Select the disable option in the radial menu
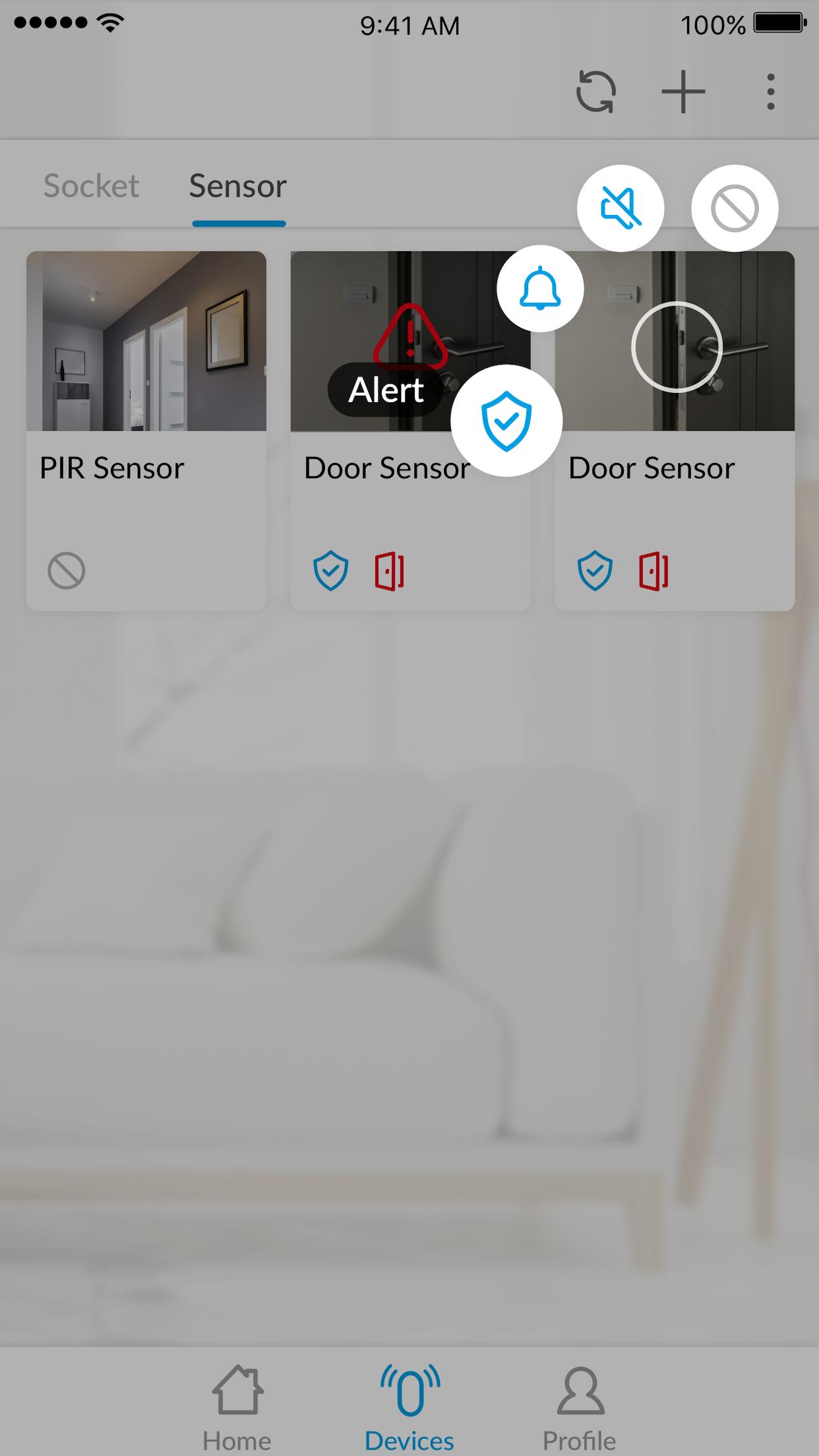Screen dimensions: 819x1456 coord(735,208)
